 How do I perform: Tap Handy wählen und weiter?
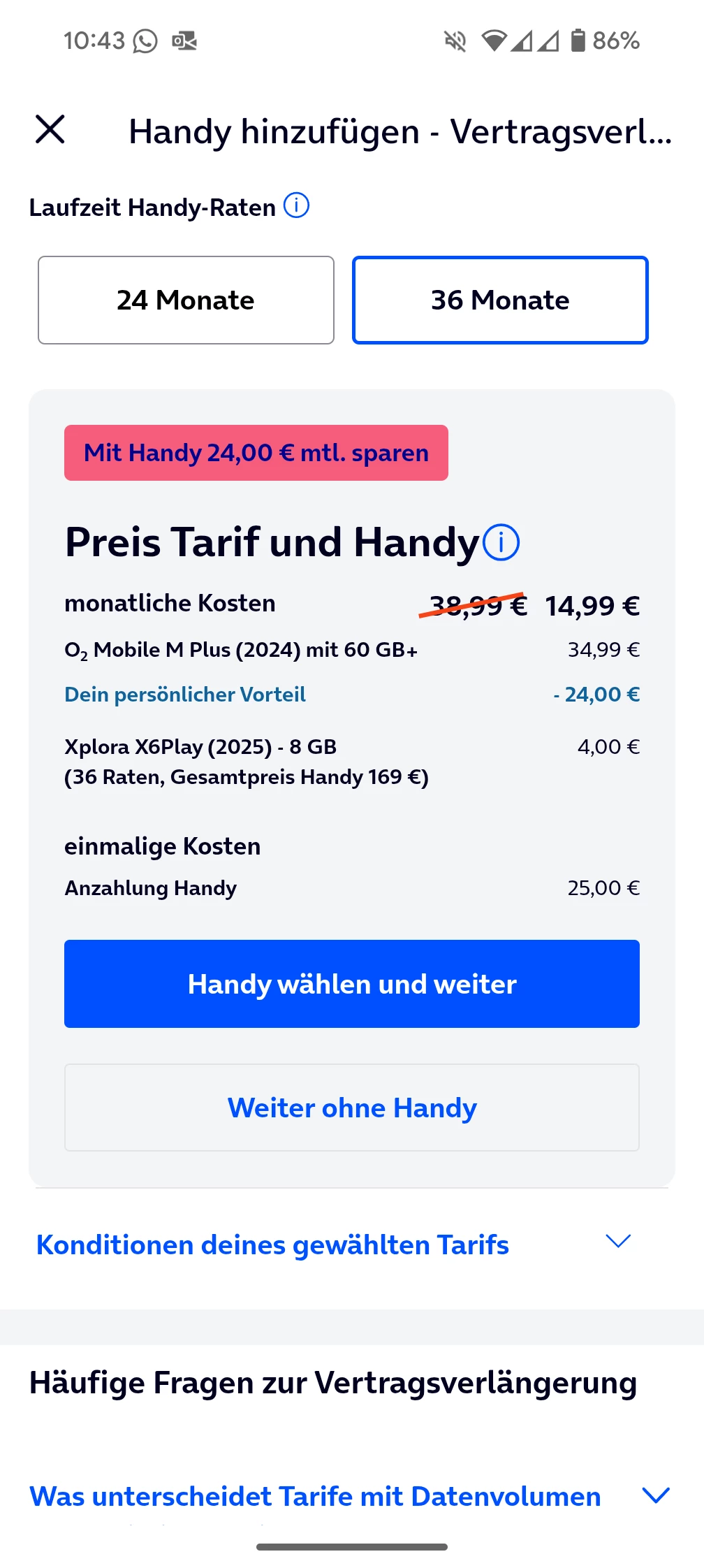coord(352,983)
